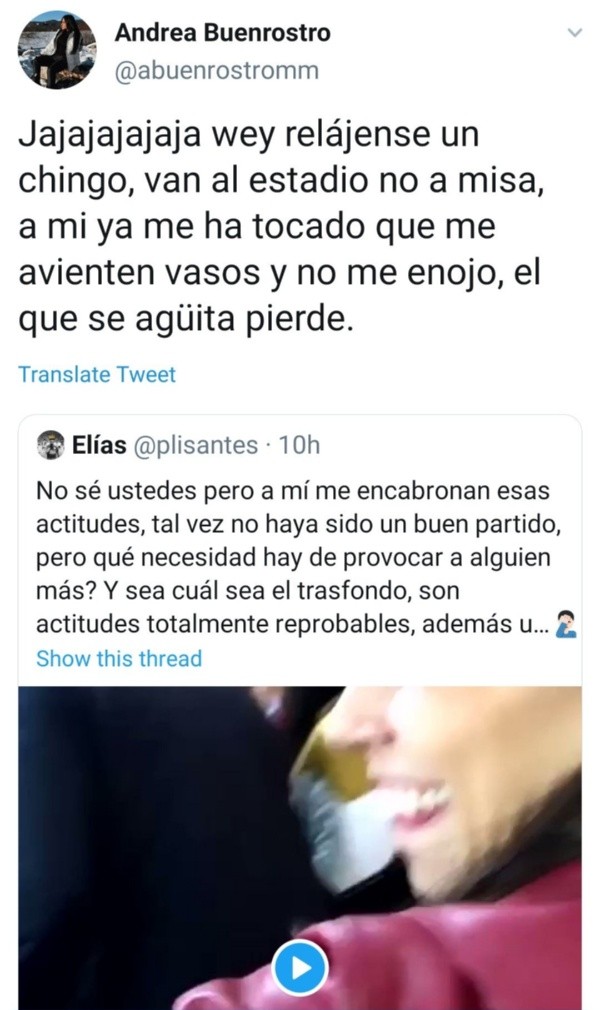The height and width of the screenshot is (1010, 600).
Task: Open the tweet options dropdown arrow
Action: 574,33
